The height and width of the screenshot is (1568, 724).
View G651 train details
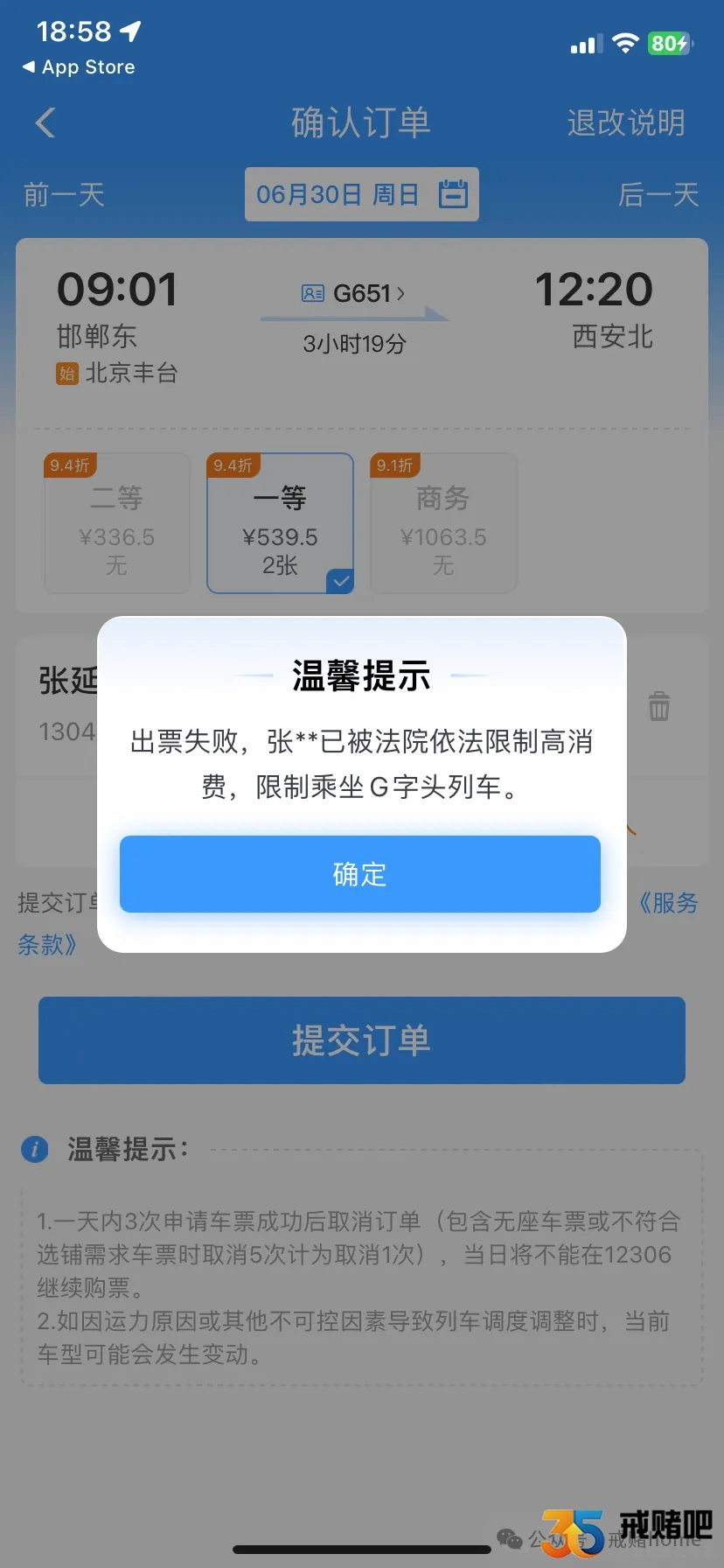click(354, 293)
